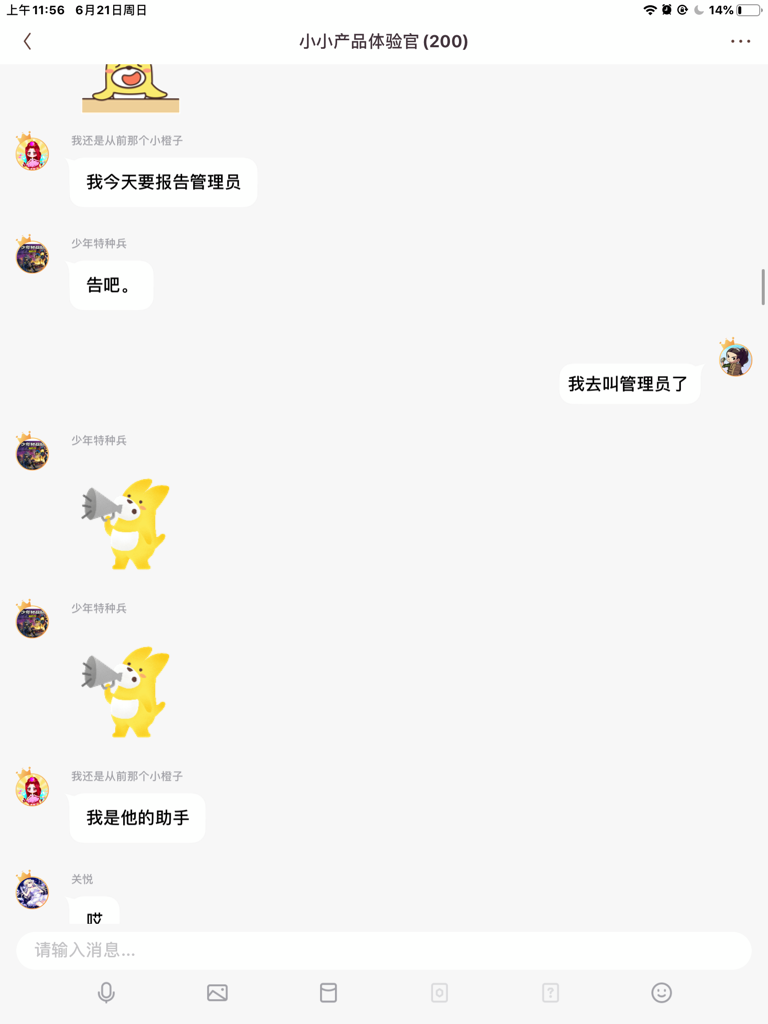Open avatar beside "我是他的助手" message

tap(32, 788)
